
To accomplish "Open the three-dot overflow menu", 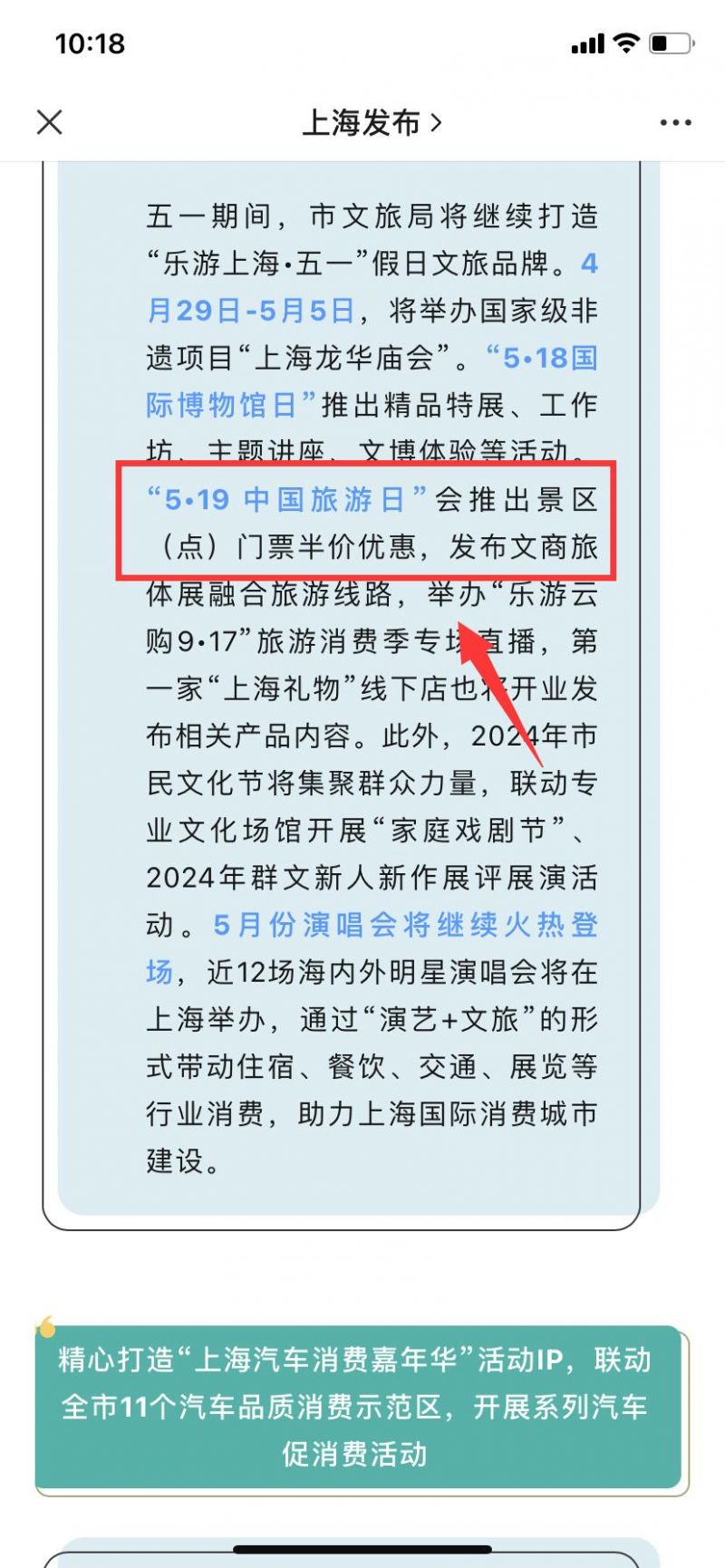I will pyautogui.click(x=675, y=123).
